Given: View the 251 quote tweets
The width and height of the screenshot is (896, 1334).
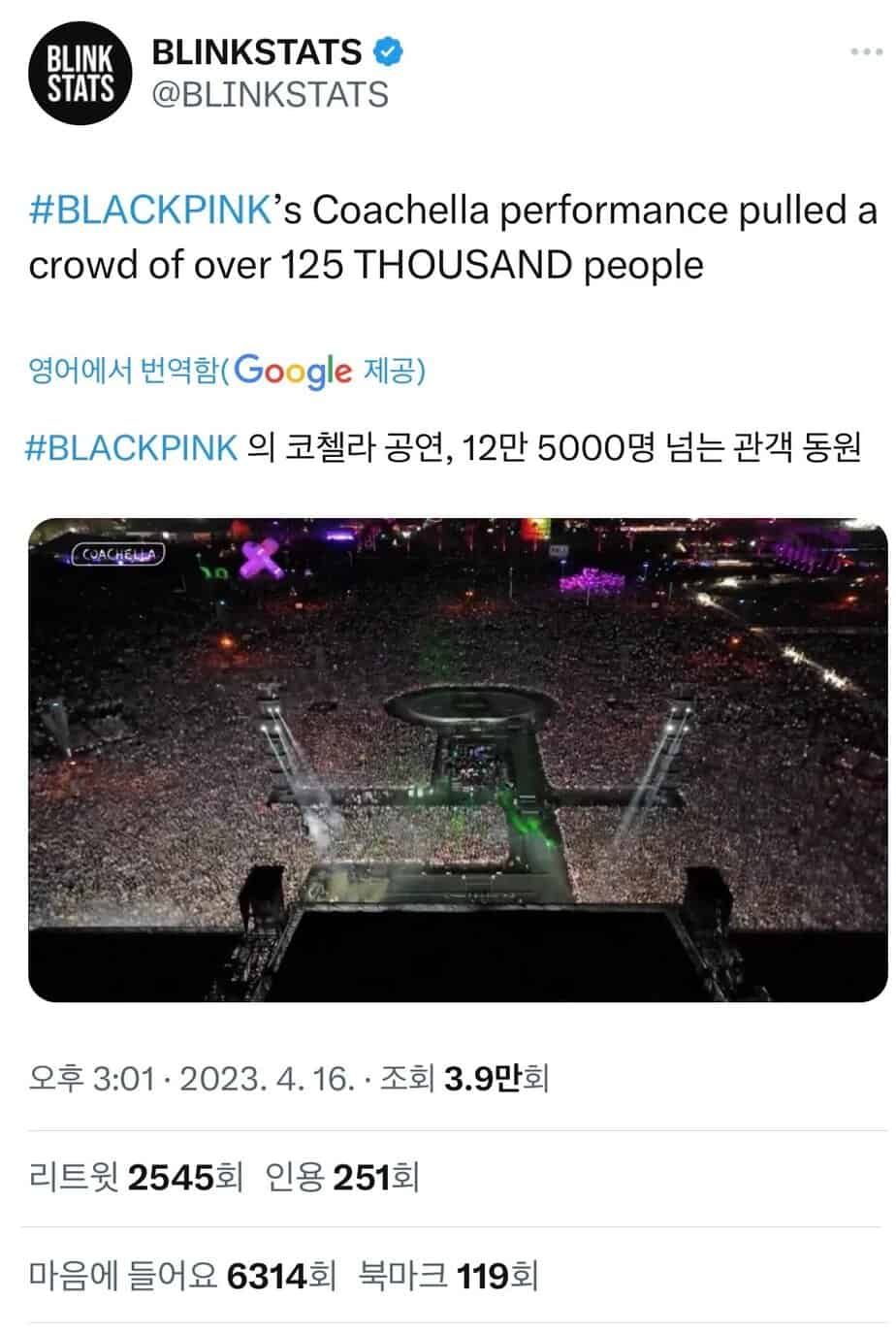Looking at the screenshot, I should pyautogui.click(x=341, y=1178).
